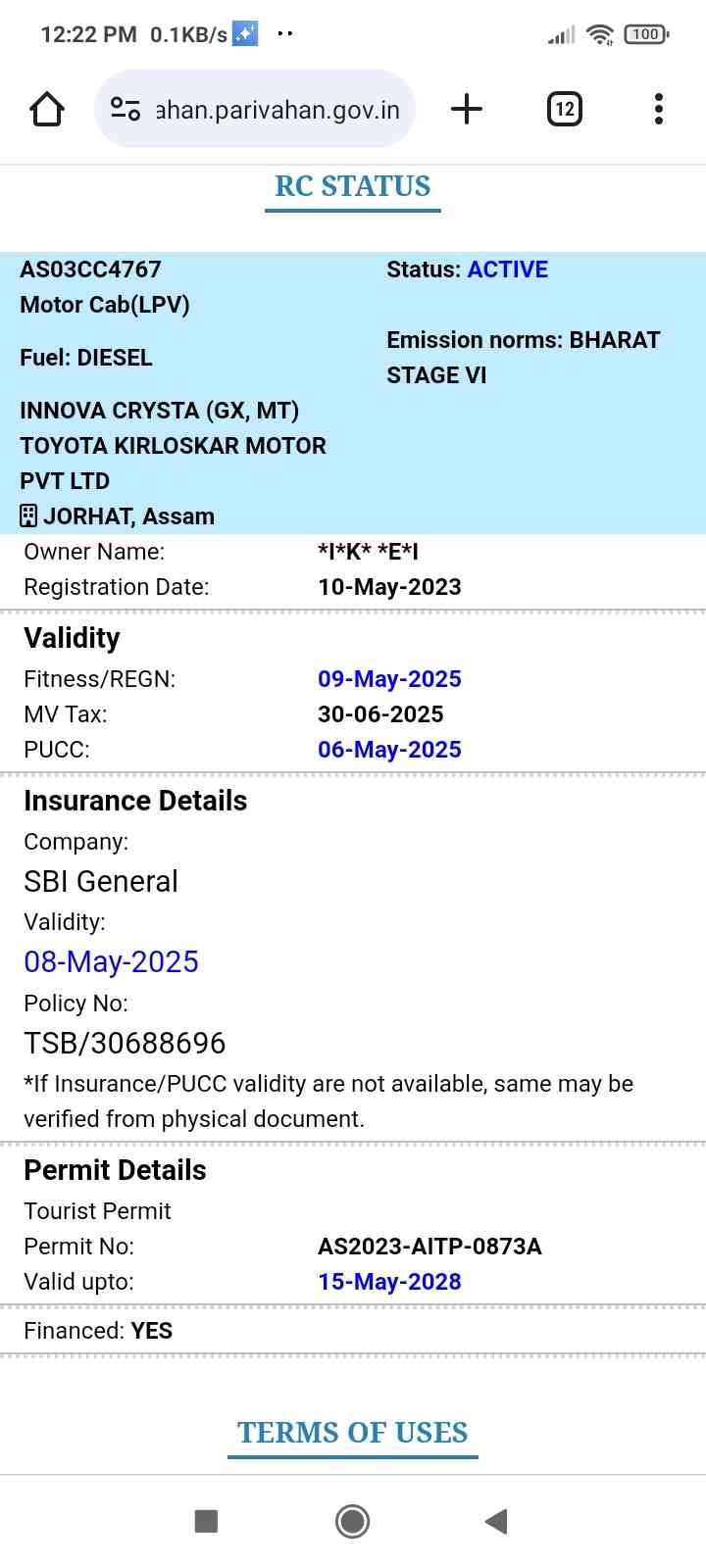View site information in the address bar

pyautogui.click(x=126, y=109)
